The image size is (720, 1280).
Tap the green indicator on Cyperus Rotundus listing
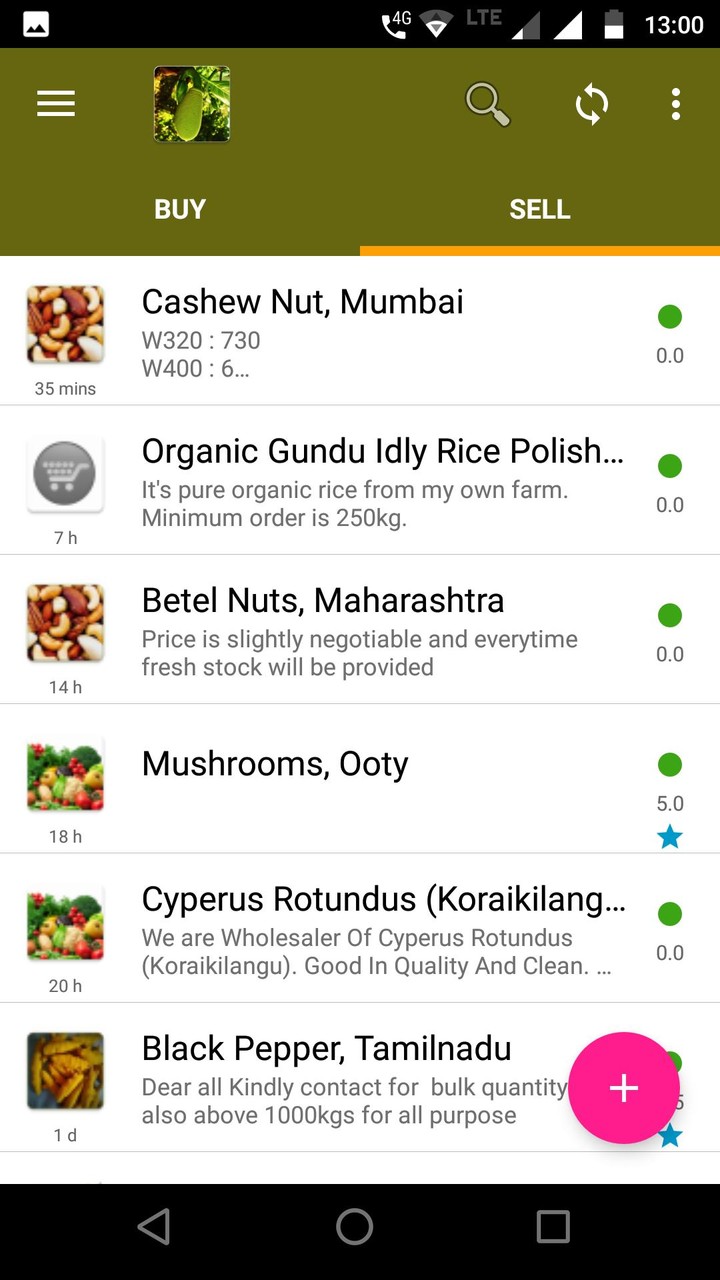669,914
